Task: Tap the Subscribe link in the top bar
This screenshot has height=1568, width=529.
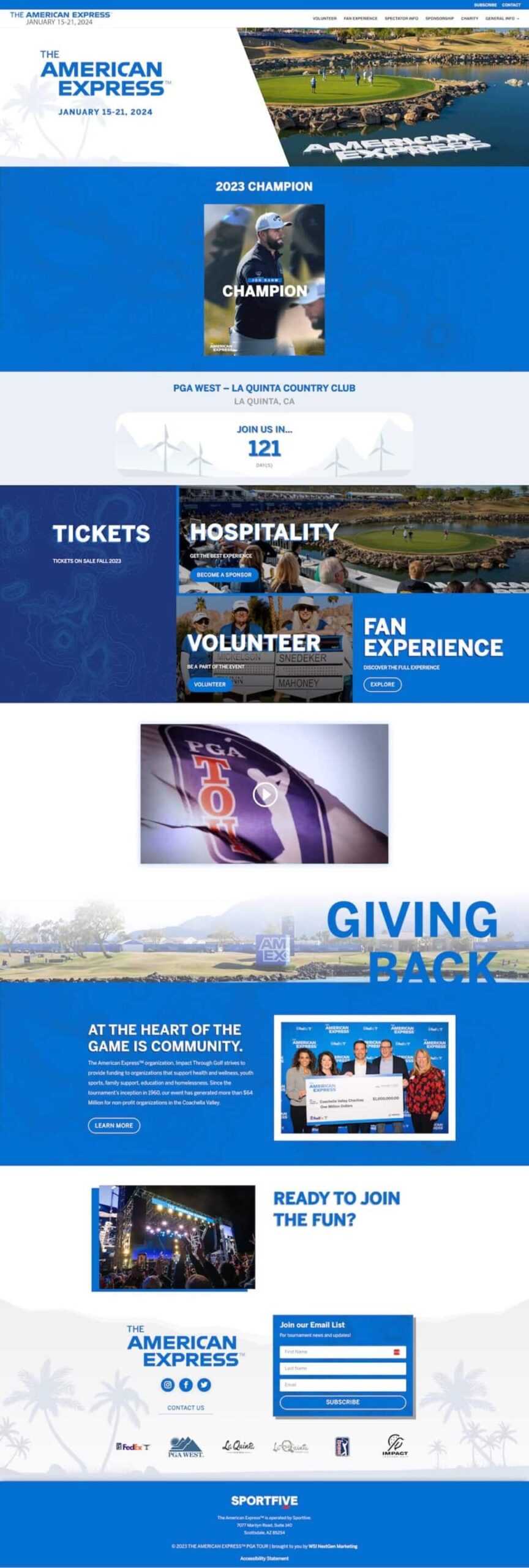Action: (x=485, y=5)
